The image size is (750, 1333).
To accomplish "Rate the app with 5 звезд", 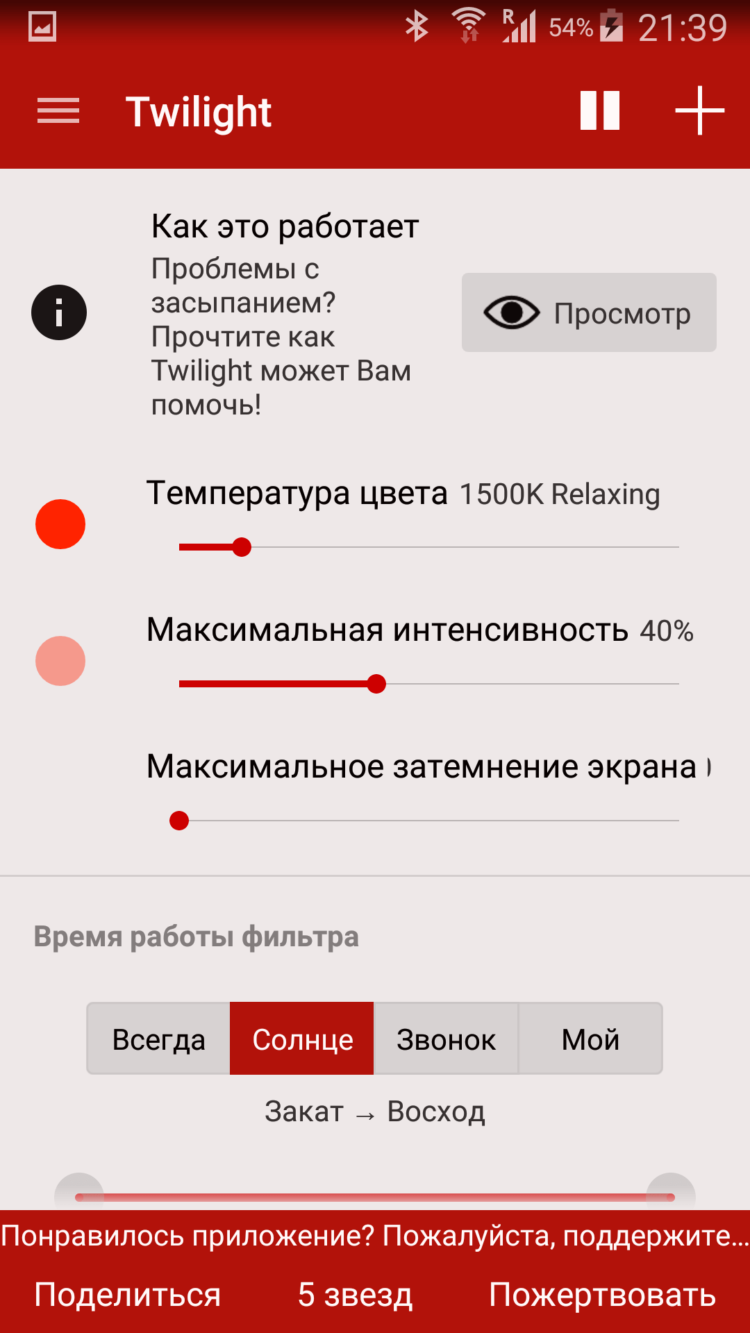I will pyautogui.click(x=355, y=1295).
